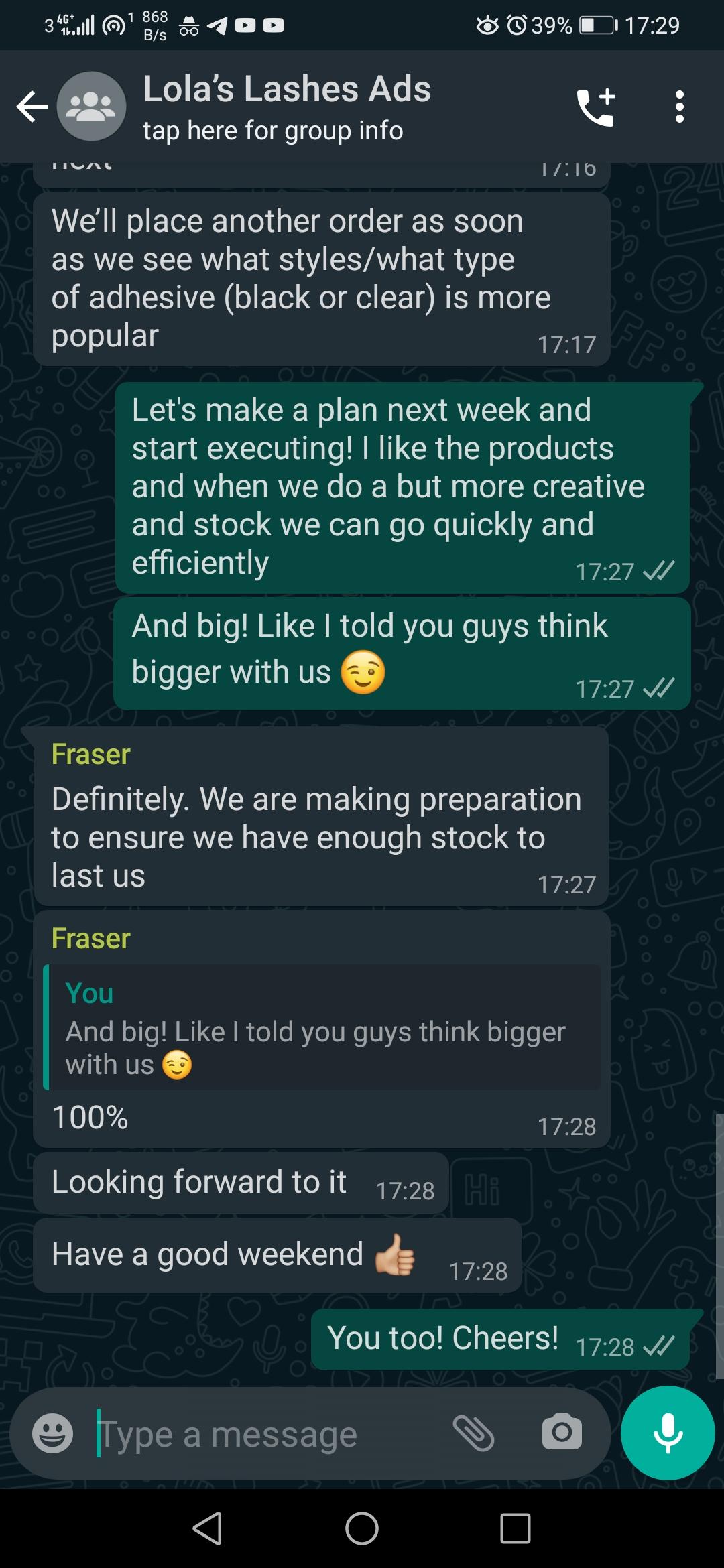Focus the Type a message field
Screen dimensions: 724x1568
point(268,1434)
